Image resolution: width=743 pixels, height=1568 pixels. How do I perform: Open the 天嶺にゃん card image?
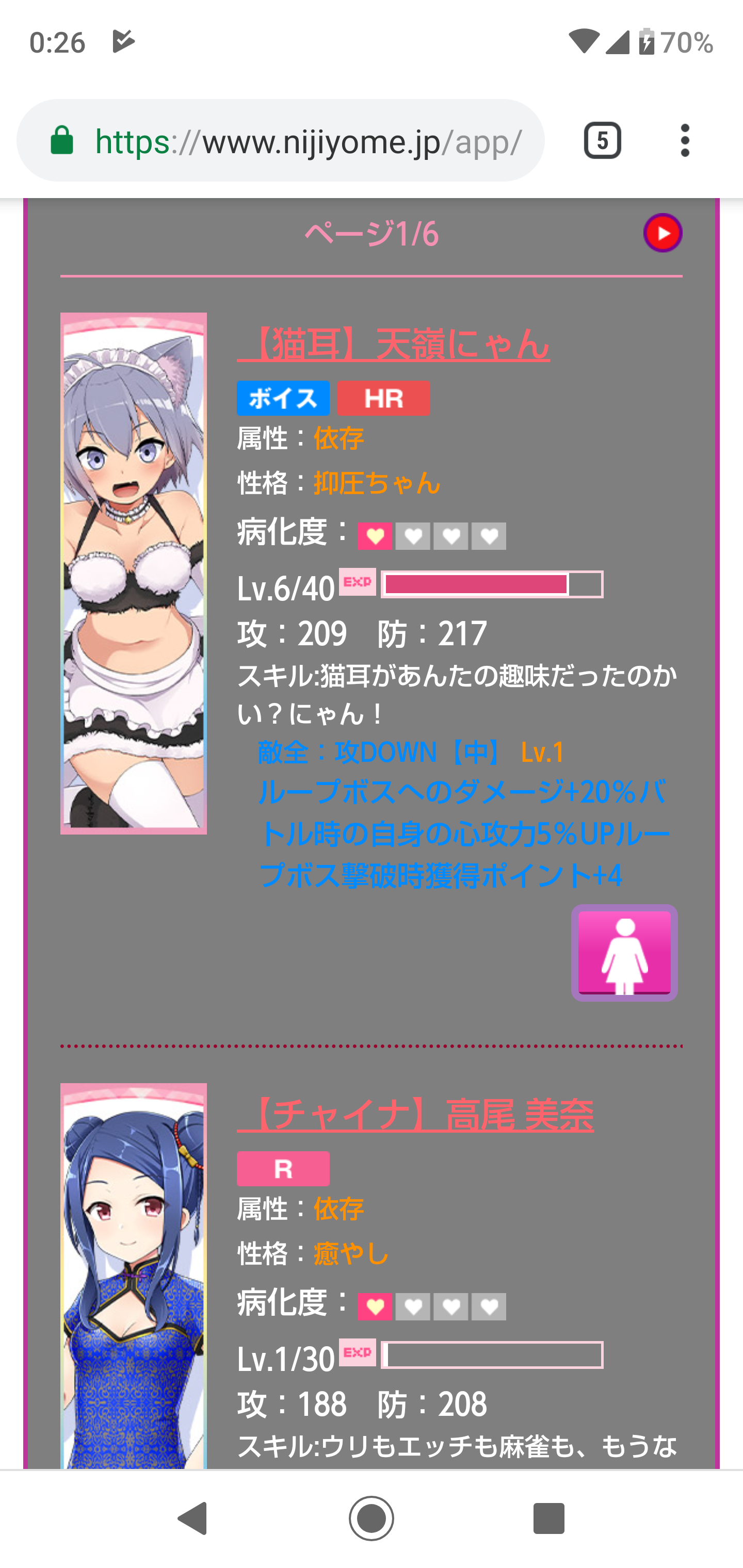133,573
